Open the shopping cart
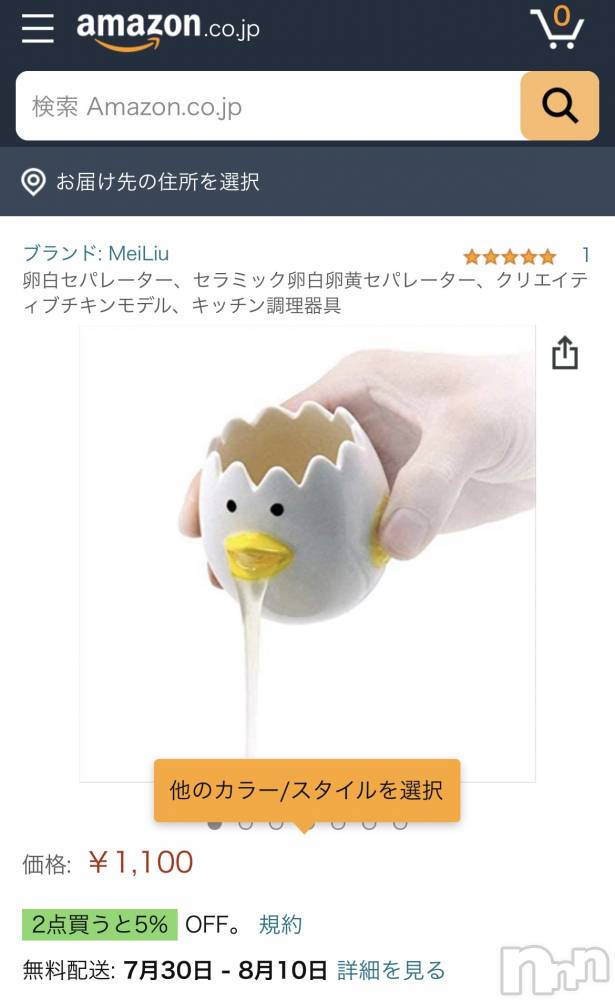The width and height of the screenshot is (615, 1000). coord(557,28)
